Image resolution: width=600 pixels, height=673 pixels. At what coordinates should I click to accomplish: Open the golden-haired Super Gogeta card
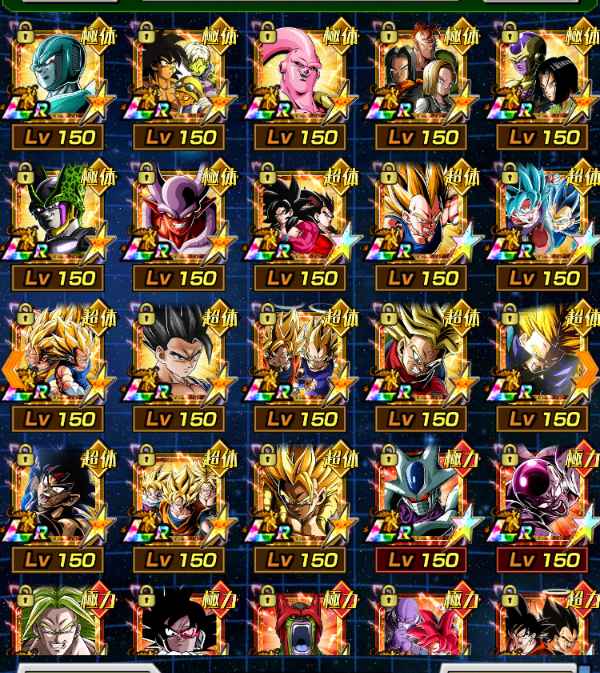coord(300,498)
